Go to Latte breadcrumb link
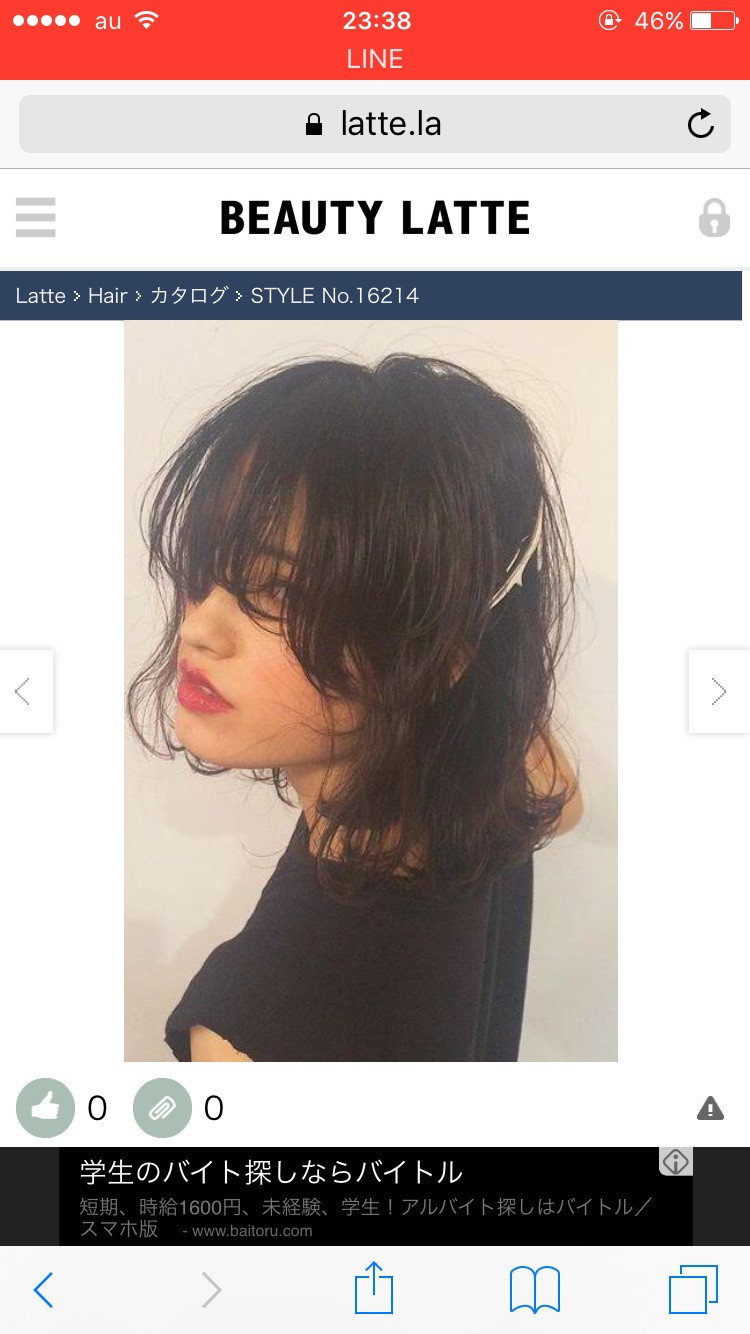The image size is (750, 1334). 40,296
